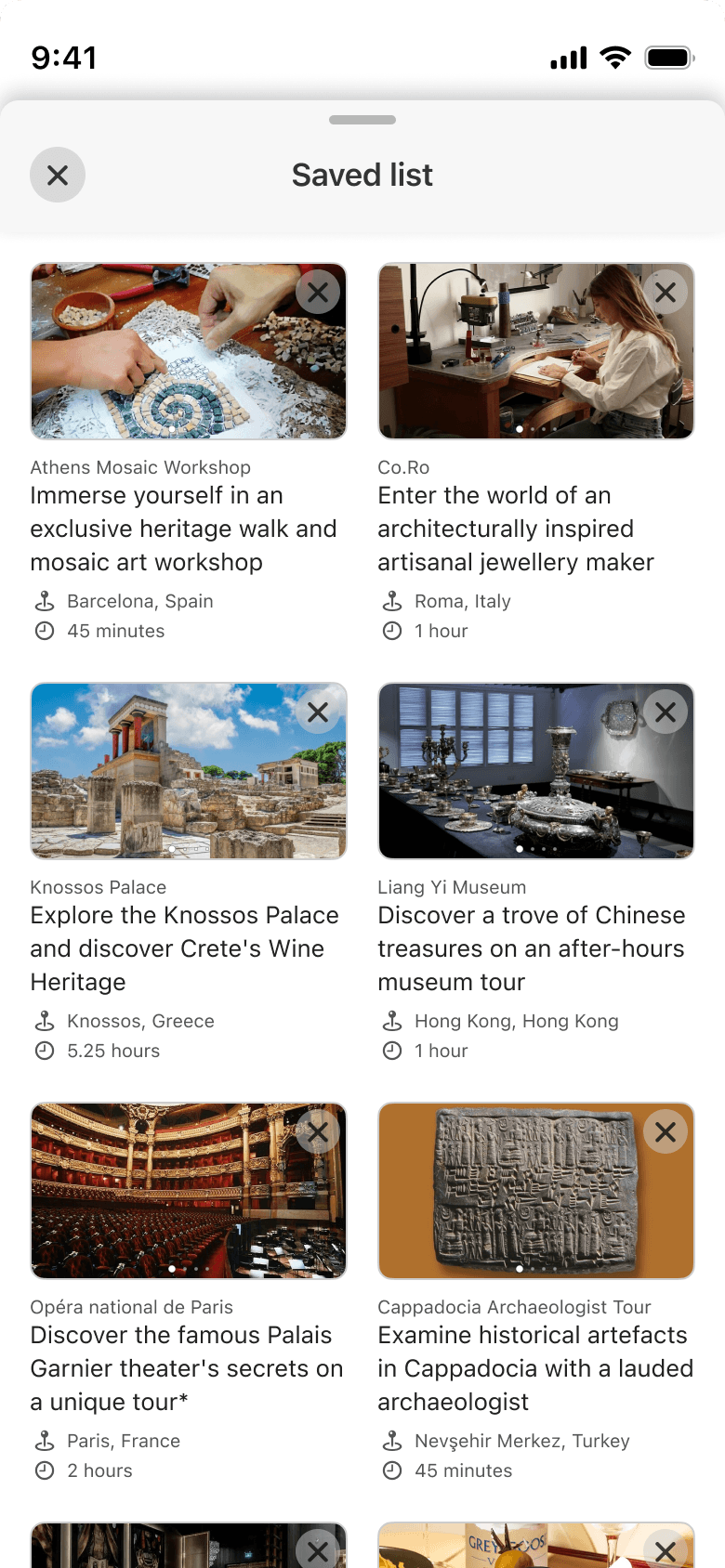This screenshot has width=725, height=1568.
Task: Remove Knossos Palace from saved list
Action: coord(318,712)
